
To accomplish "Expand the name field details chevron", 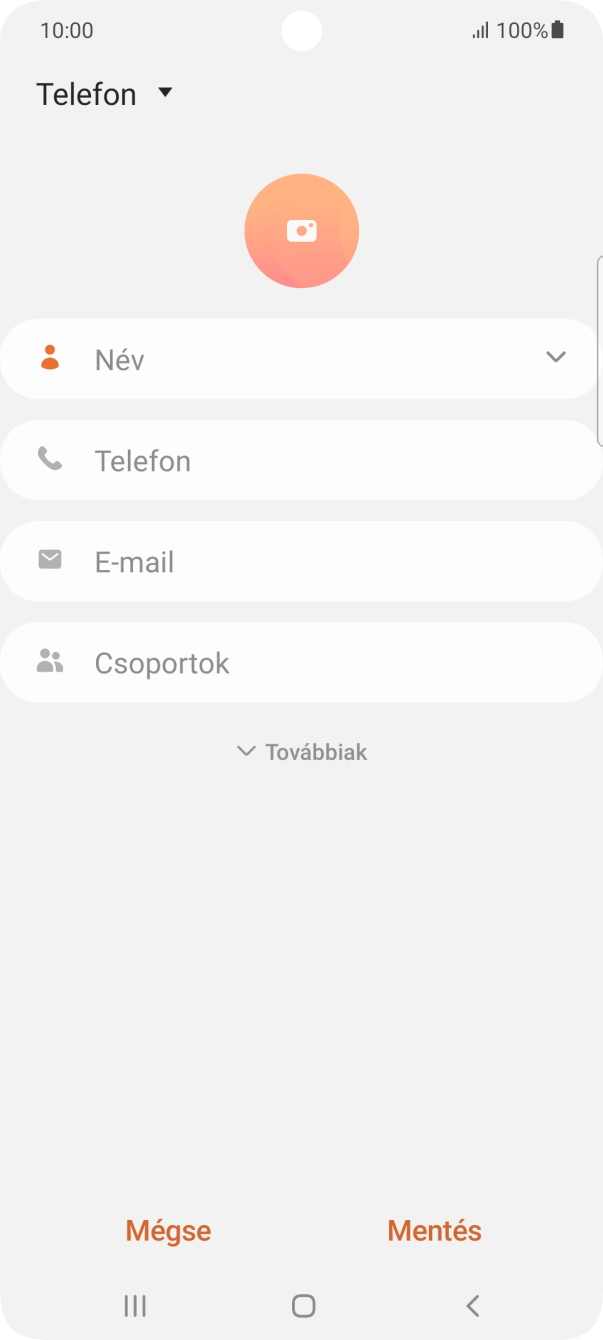I will point(556,358).
